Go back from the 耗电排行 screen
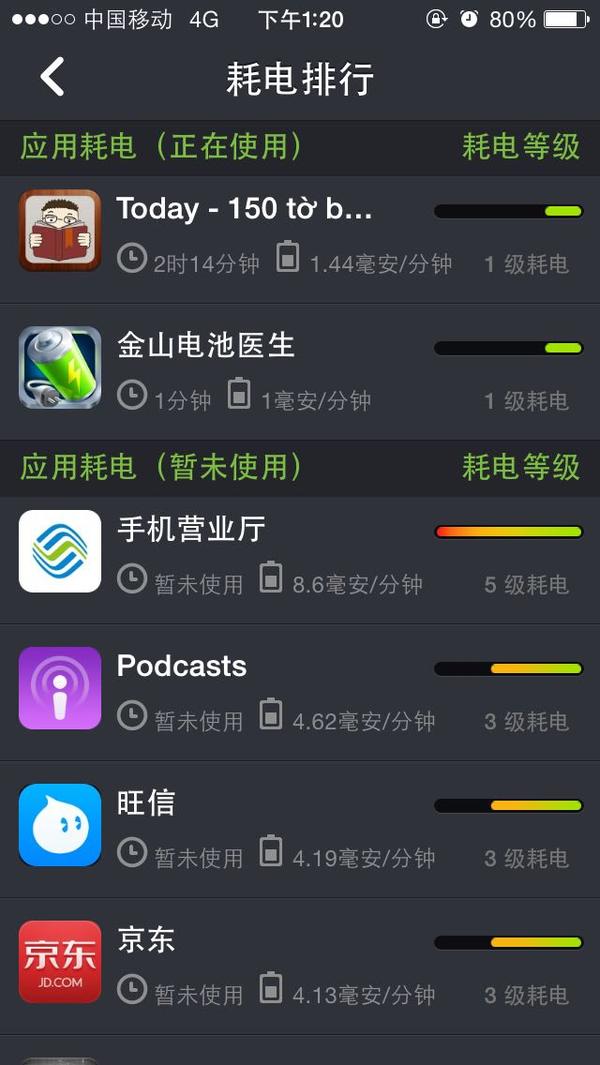This screenshot has height=1065, width=600. pos(52,77)
